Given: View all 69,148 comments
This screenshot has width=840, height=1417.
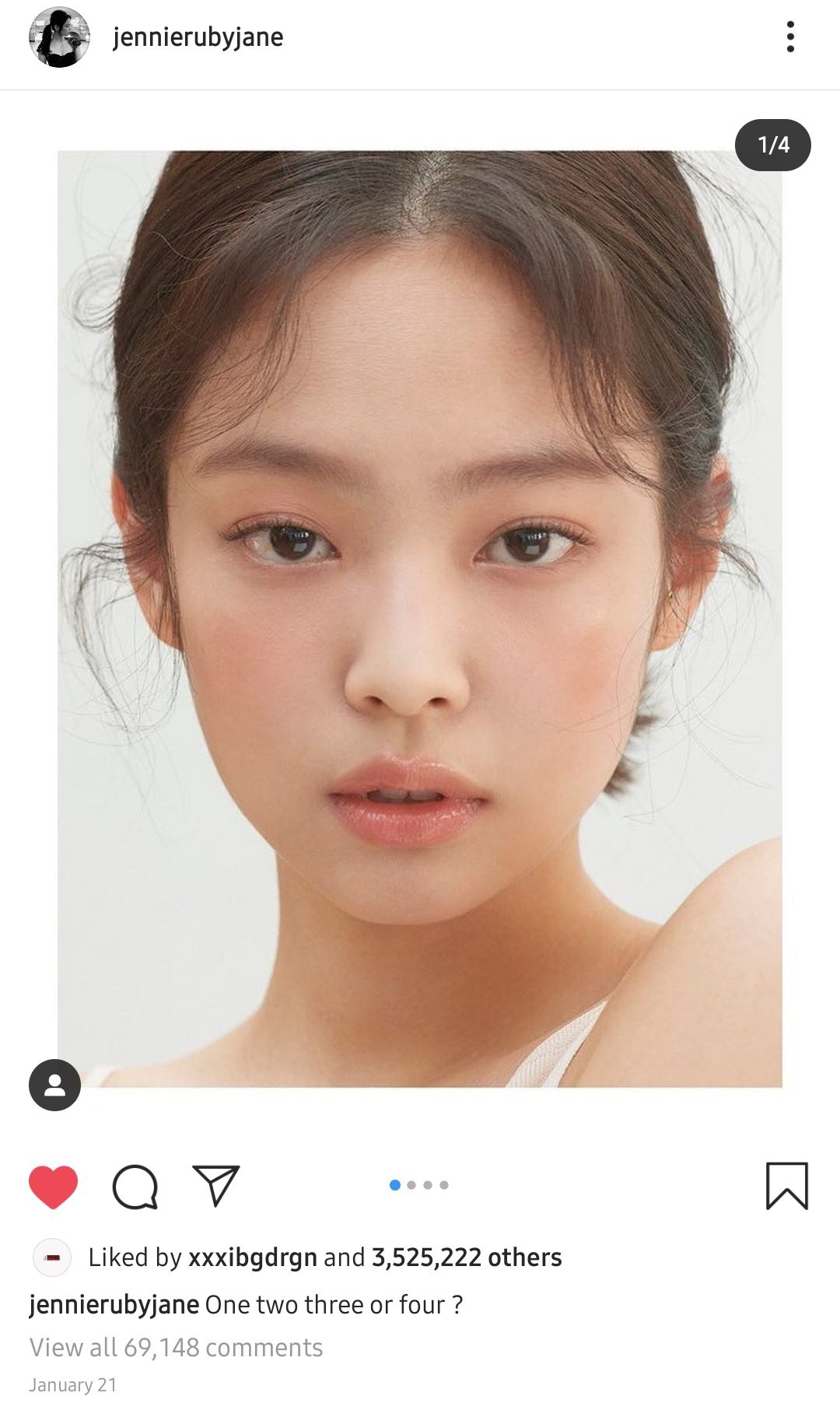Looking at the screenshot, I should (176, 1347).
